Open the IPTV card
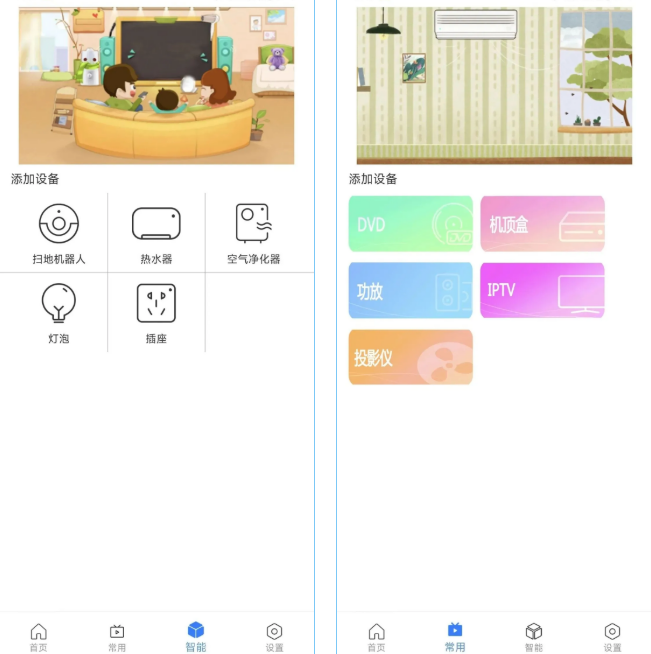Screen dimensions: 651x654 pos(542,290)
